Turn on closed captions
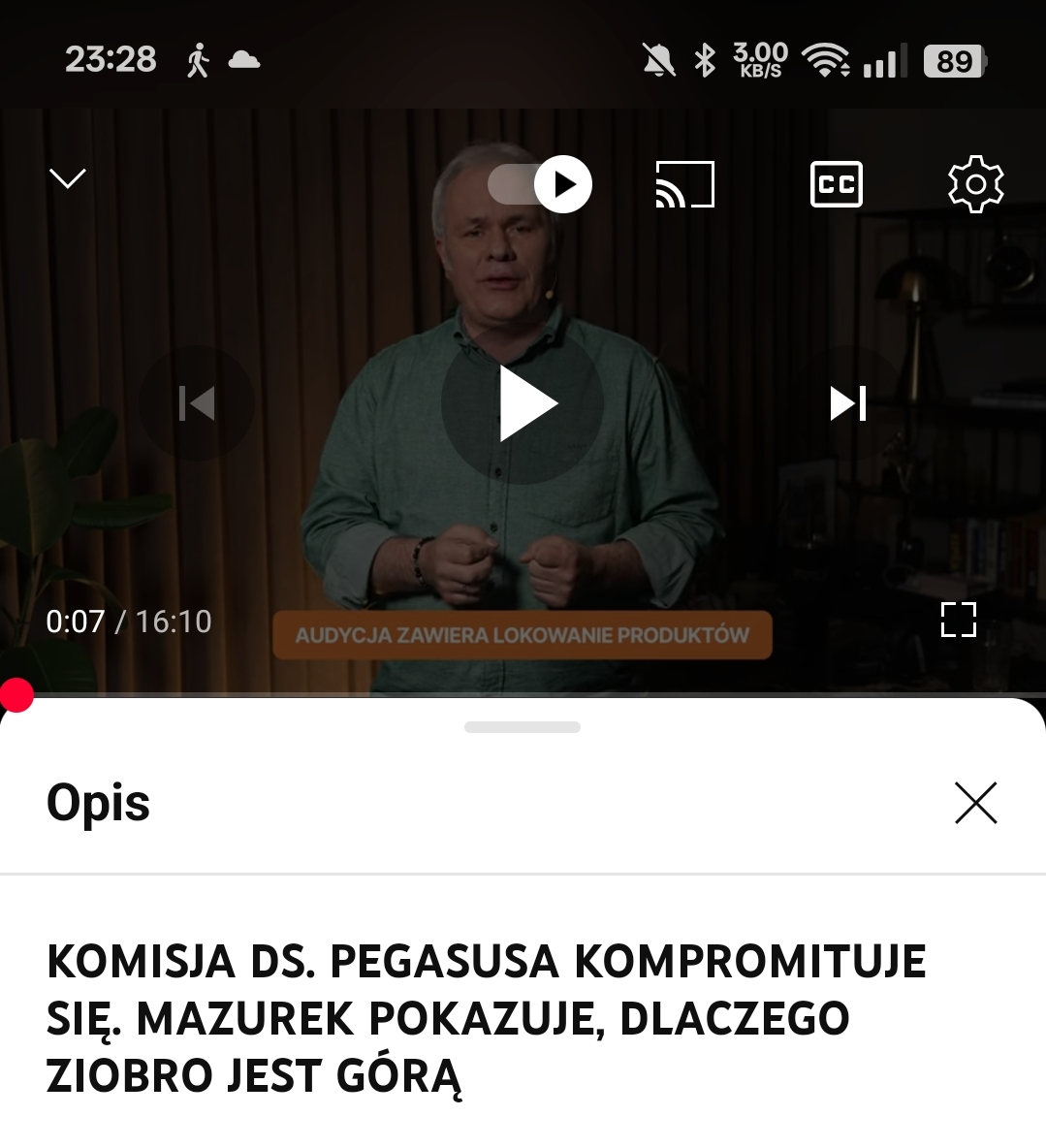 pyautogui.click(x=836, y=184)
